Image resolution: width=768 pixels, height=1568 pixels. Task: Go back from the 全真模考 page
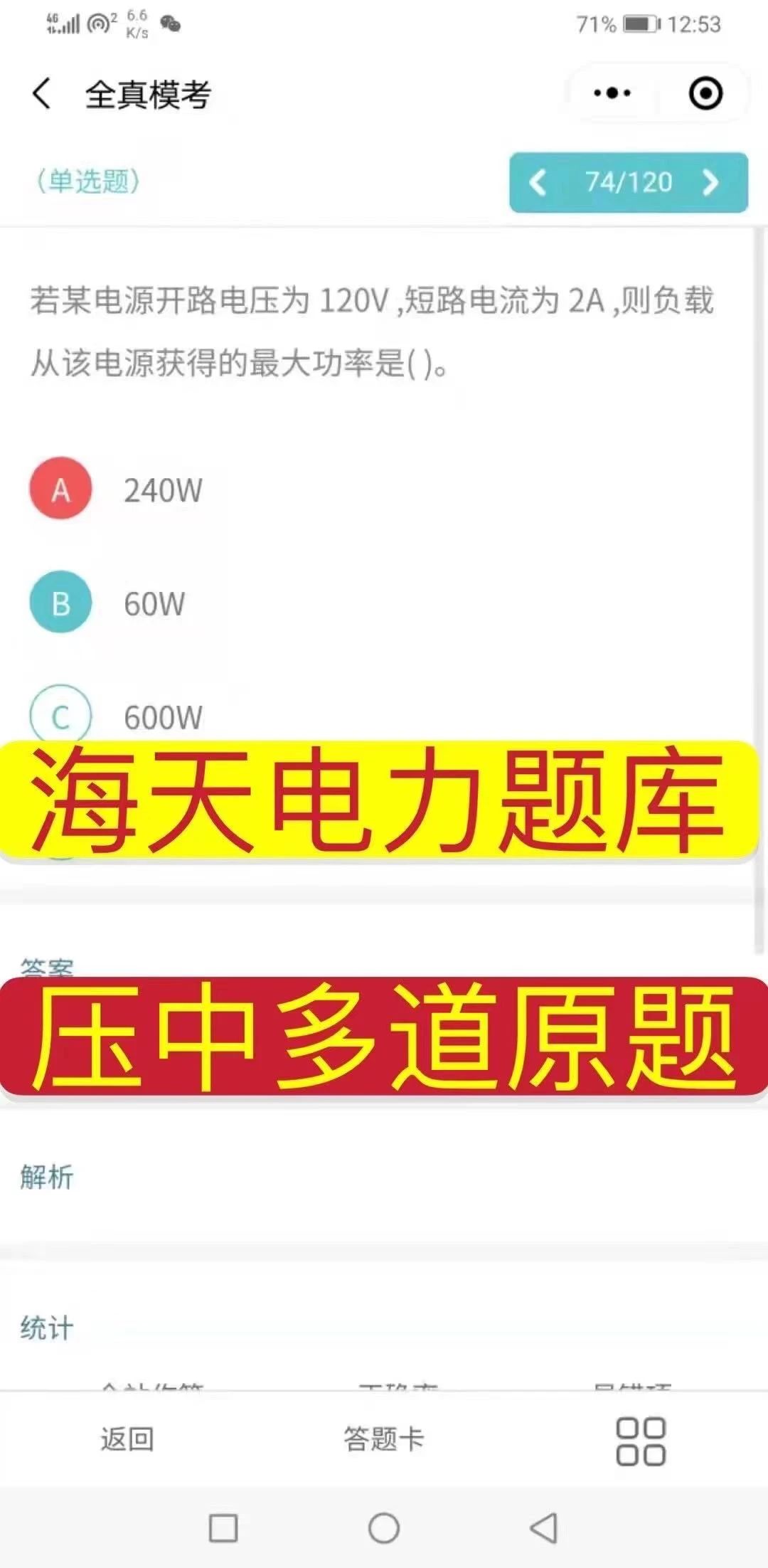[43, 94]
